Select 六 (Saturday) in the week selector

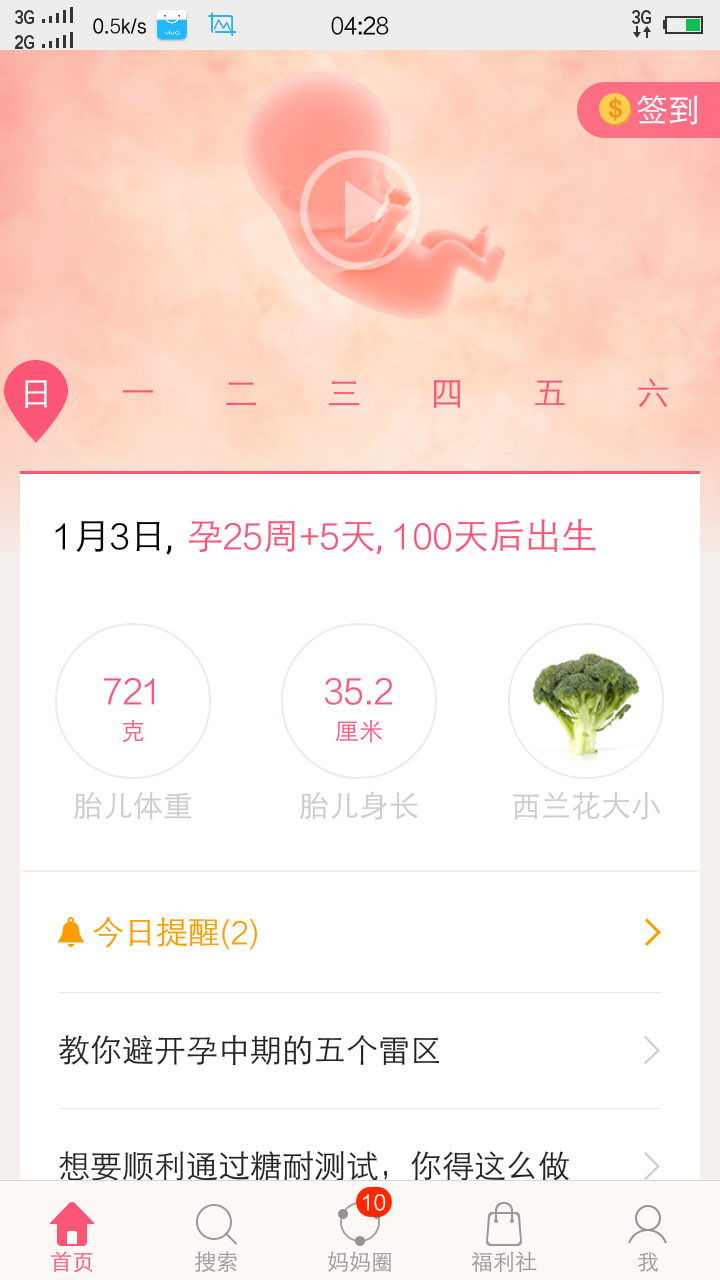click(653, 394)
